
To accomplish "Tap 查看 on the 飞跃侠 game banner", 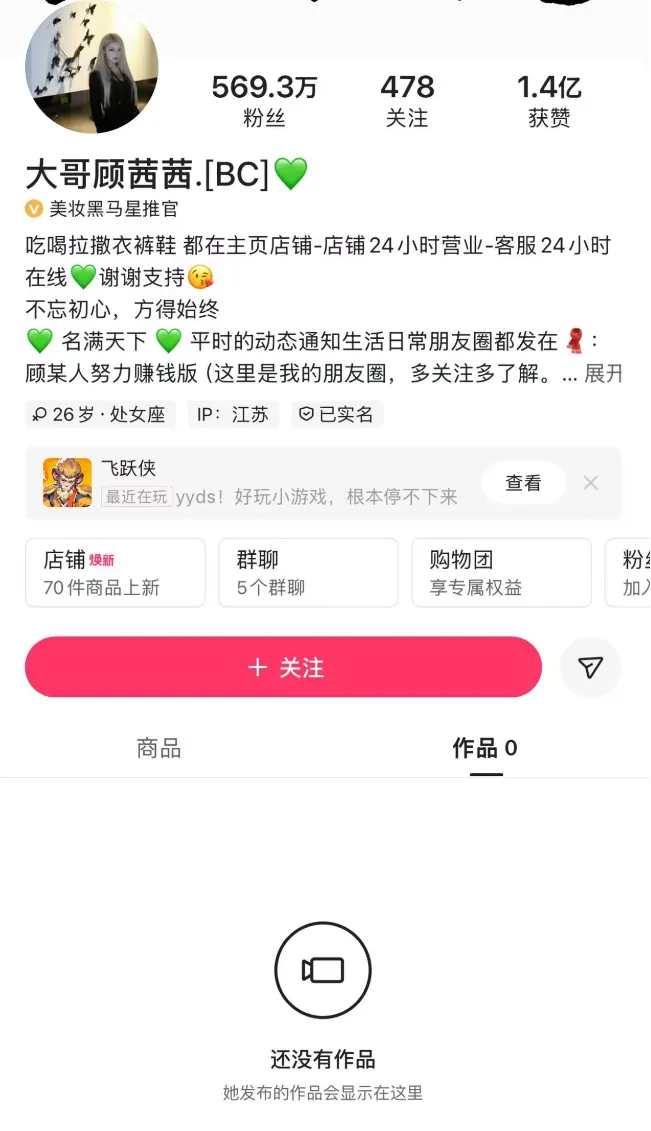I will [x=522, y=483].
